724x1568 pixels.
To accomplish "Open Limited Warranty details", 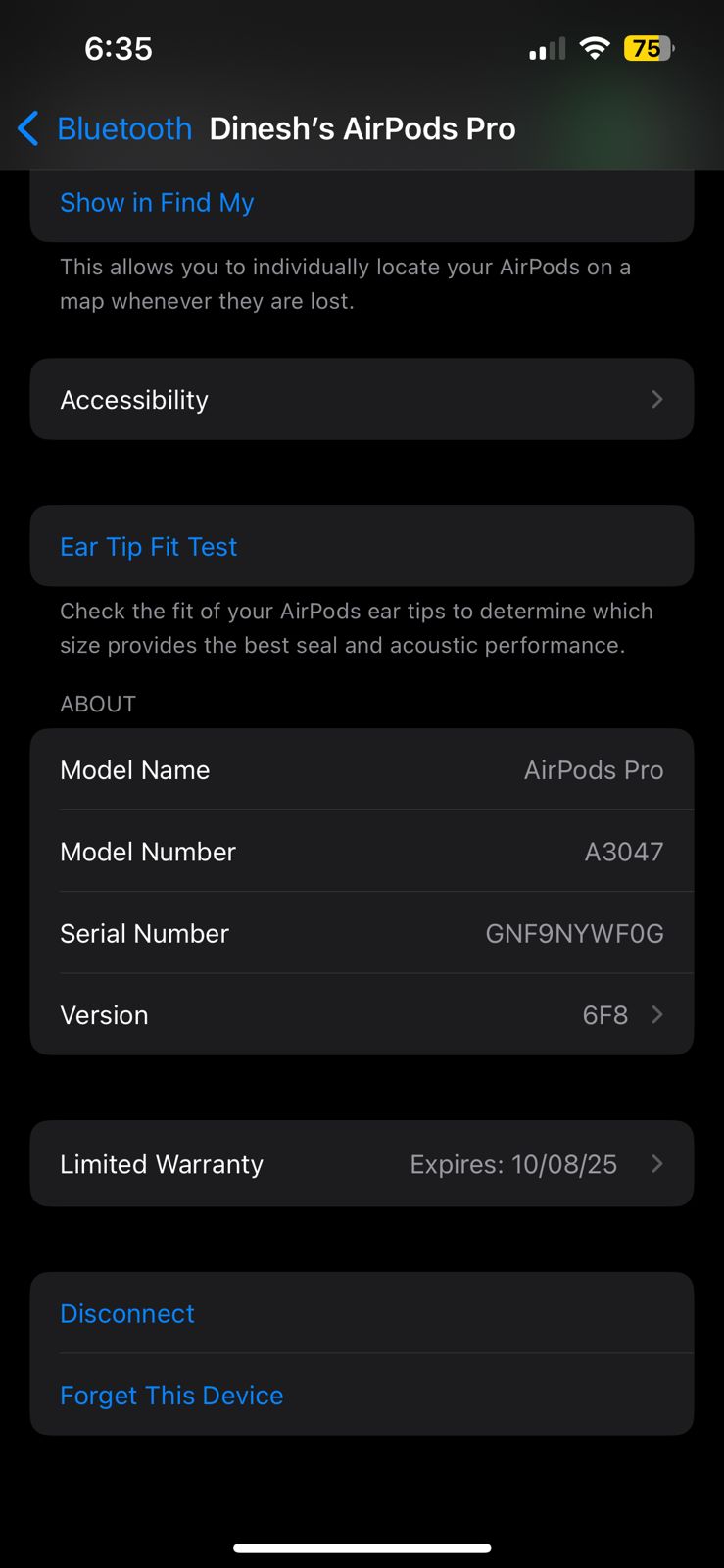I will [362, 1164].
